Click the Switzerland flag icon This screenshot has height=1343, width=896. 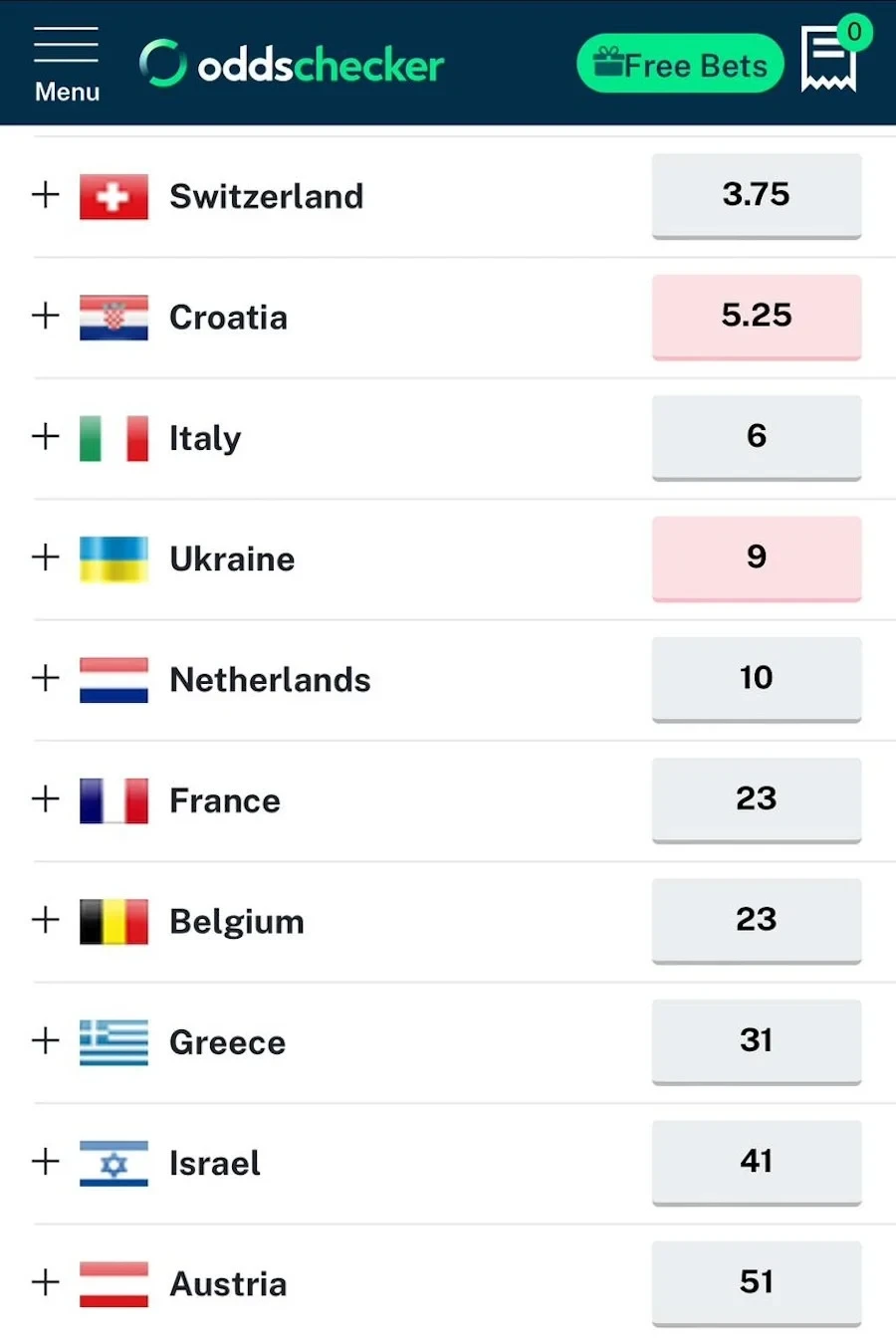pos(112,196)
